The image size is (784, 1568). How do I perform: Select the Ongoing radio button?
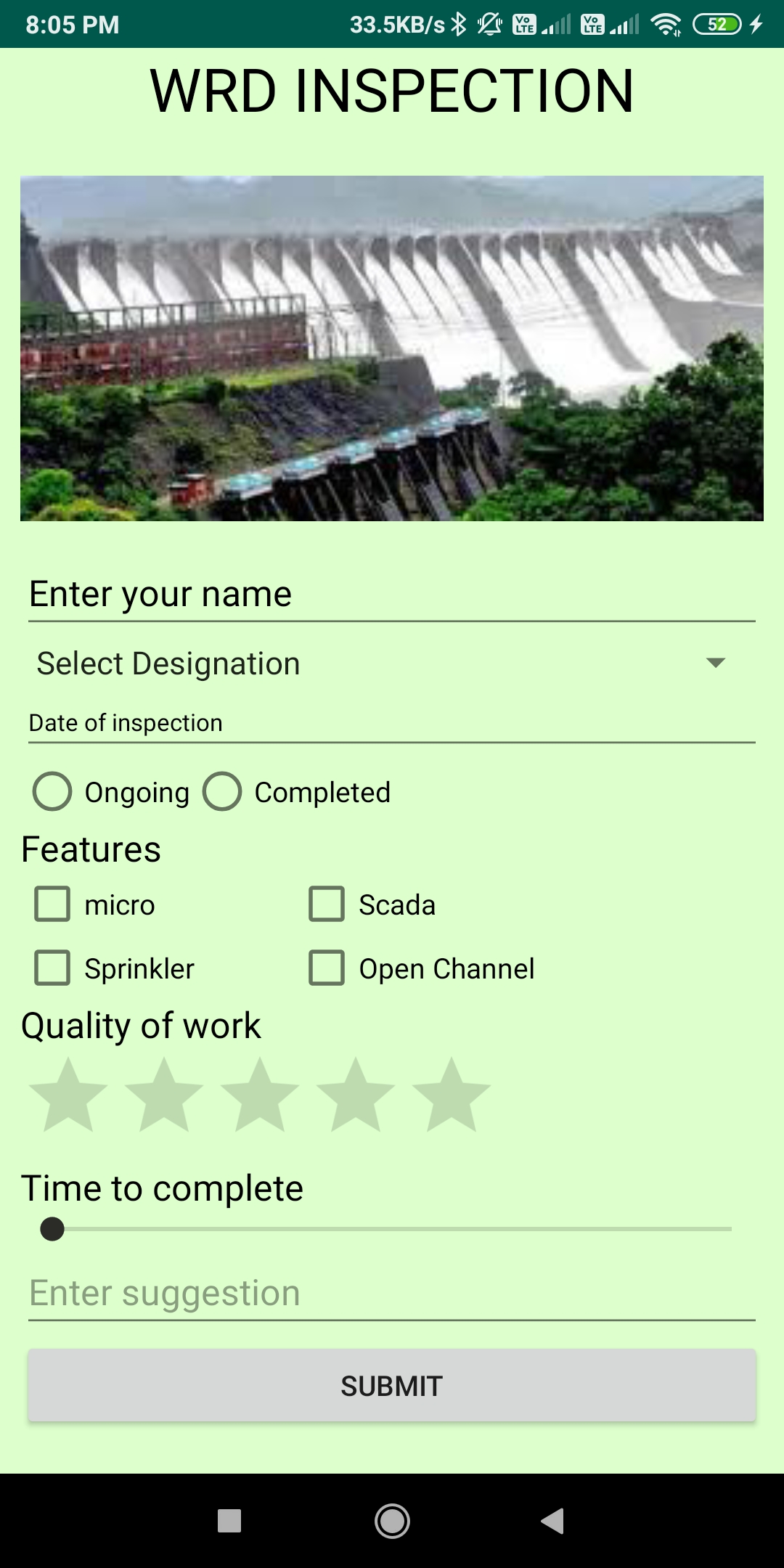[x=52, y=791]
